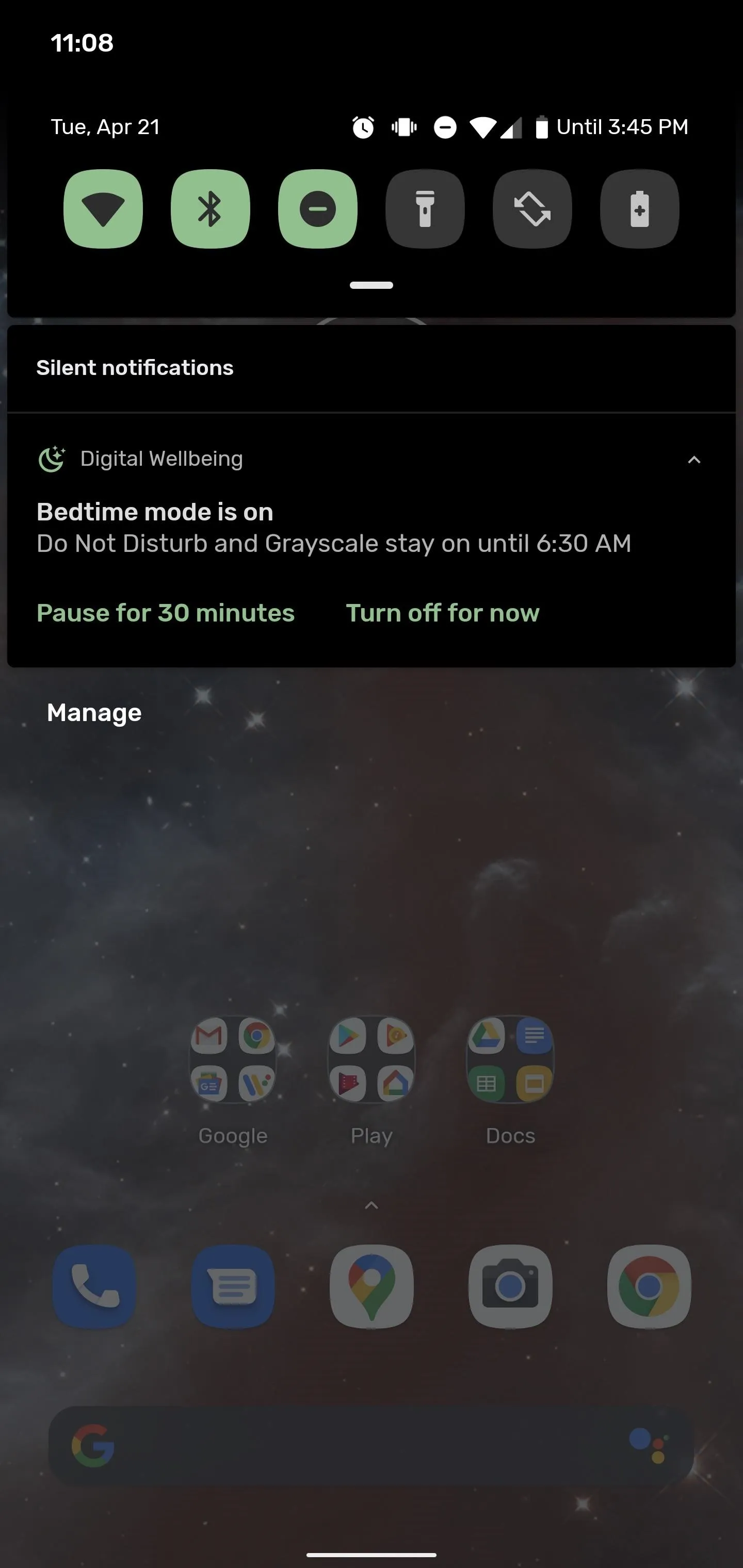Tap the quick settings expand handle
743x1568 pixels.
click(372, 285)
